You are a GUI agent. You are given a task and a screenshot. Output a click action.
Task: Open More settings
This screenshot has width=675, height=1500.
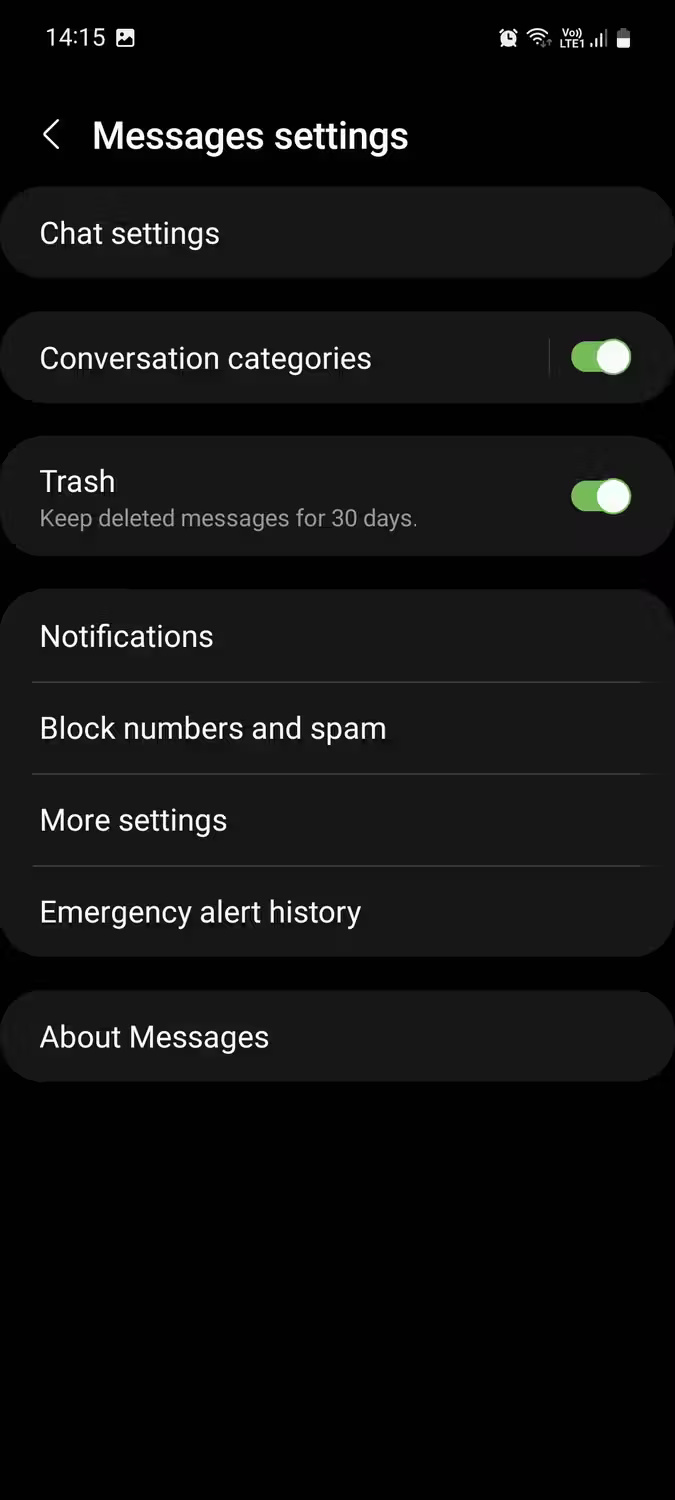point(337,820)
